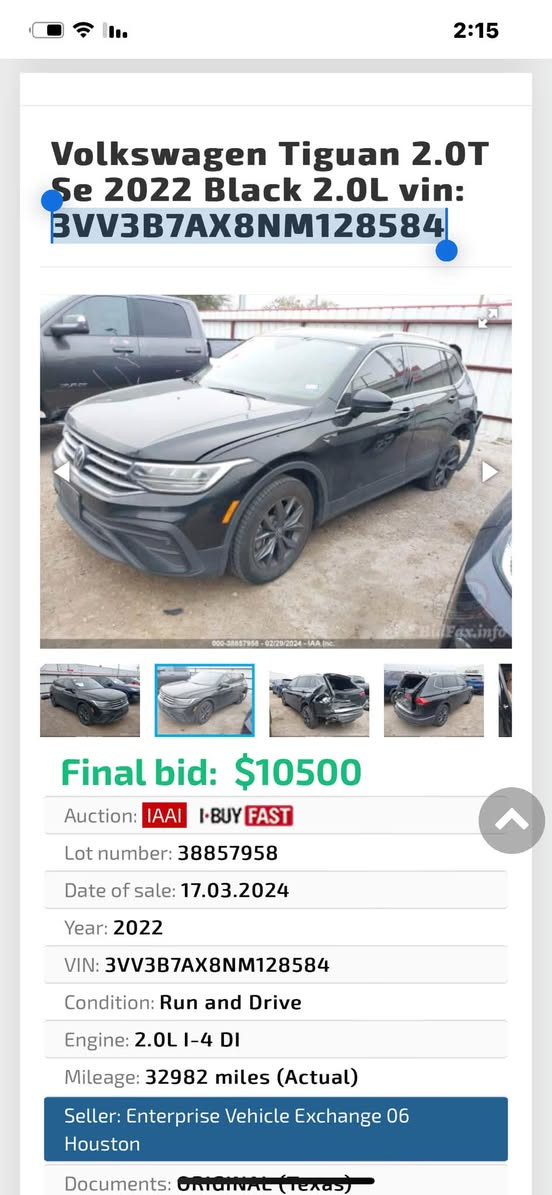Viewport: 552px width, 1195px height.
Task: Show the previous photo with left arrow
Action: pos(61,472)
